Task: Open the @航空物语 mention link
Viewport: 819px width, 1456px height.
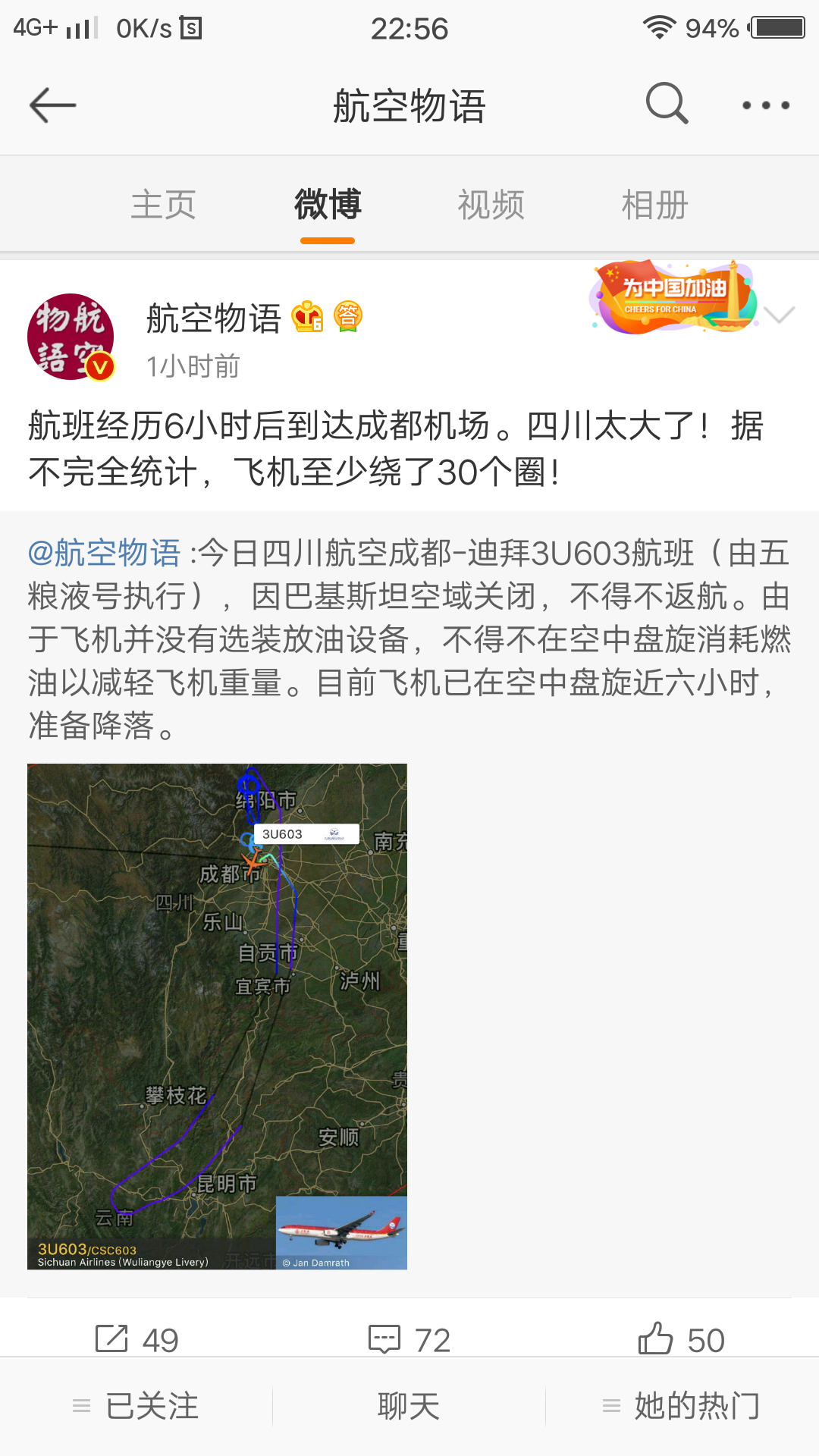Action: click(x=104, y=553)
